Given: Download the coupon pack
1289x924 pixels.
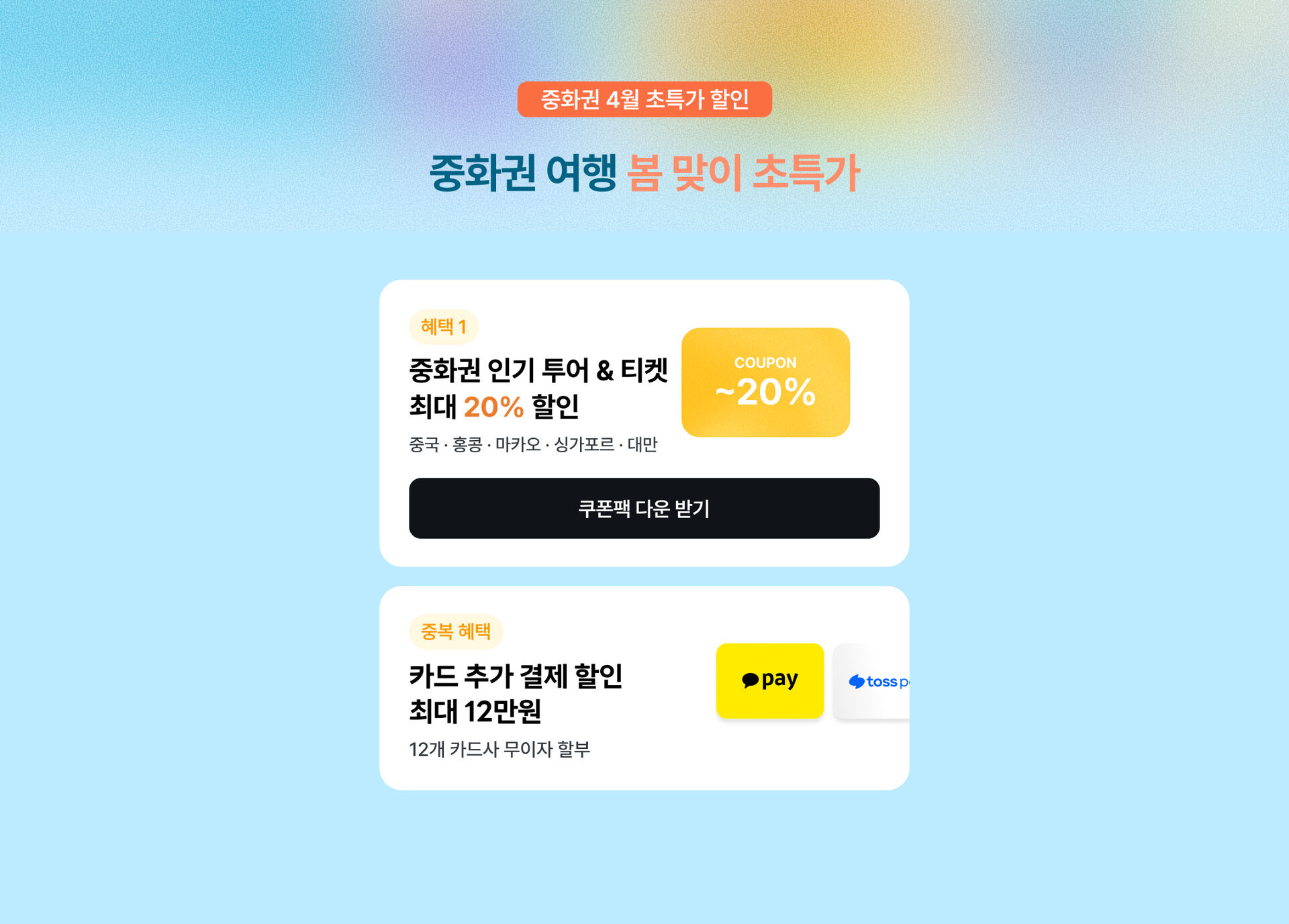Looking at the screenshot, I should pos(644,508).
